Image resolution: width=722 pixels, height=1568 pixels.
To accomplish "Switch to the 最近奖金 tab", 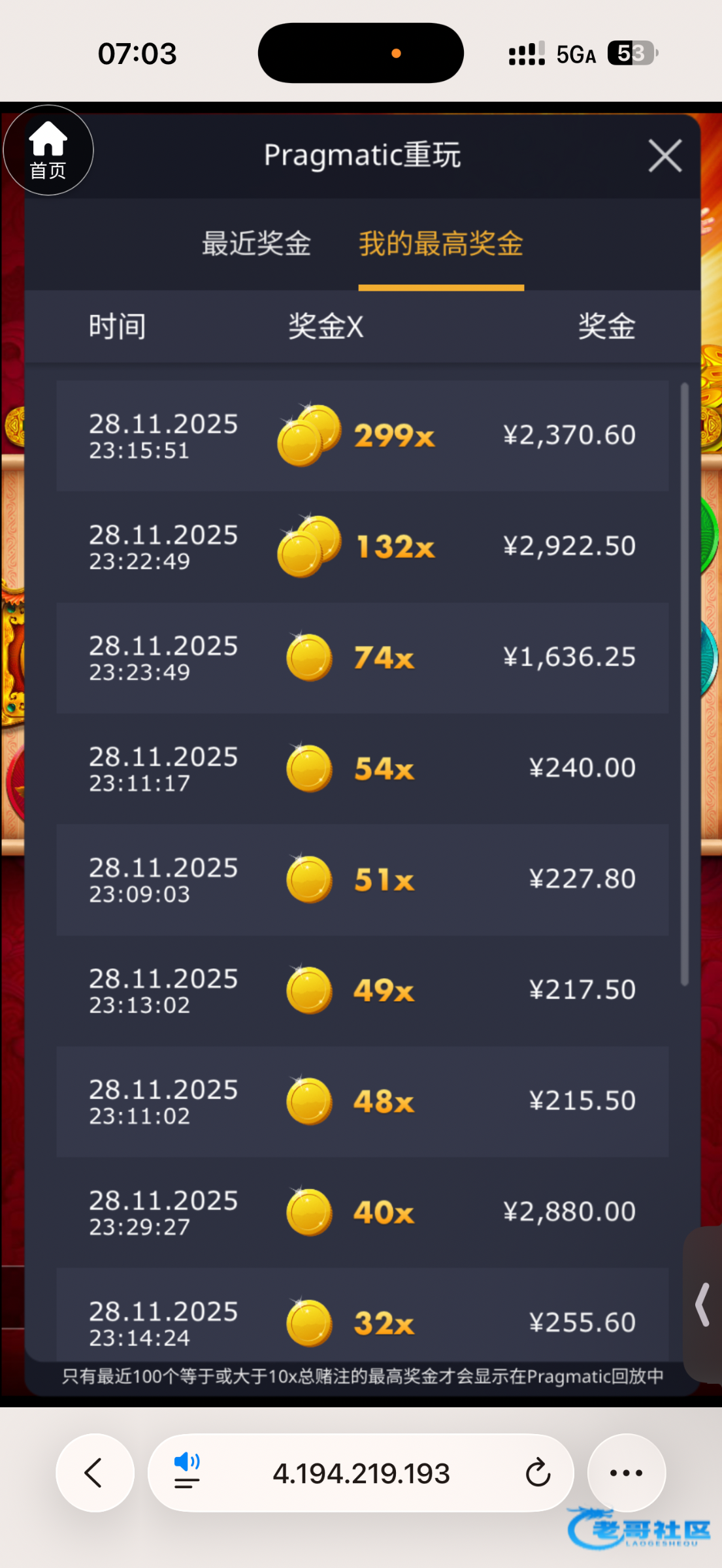I will pyautogui.click(x=256, y=244).
